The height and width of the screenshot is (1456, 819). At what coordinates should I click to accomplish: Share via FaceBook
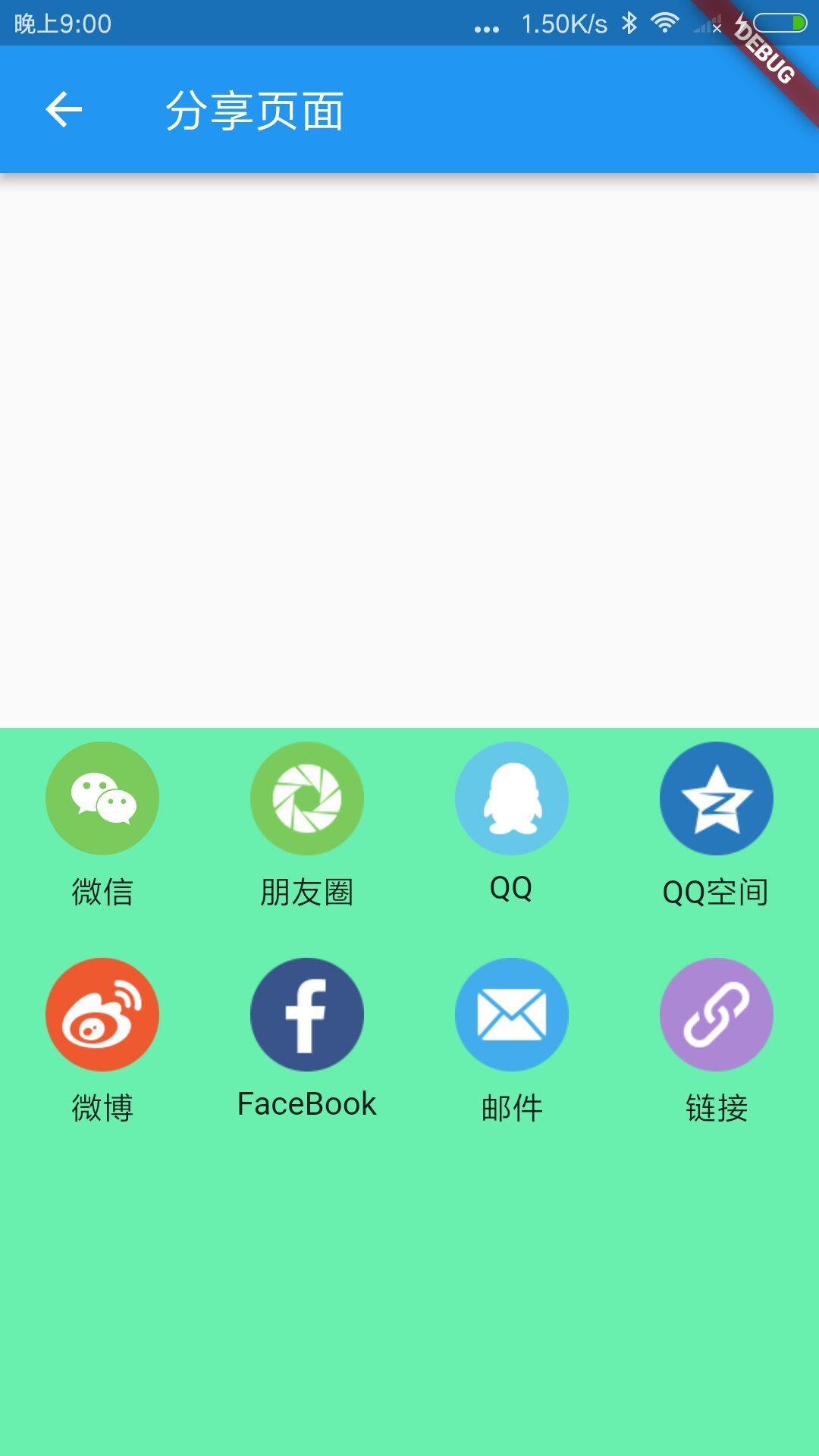pos(307,1015)
